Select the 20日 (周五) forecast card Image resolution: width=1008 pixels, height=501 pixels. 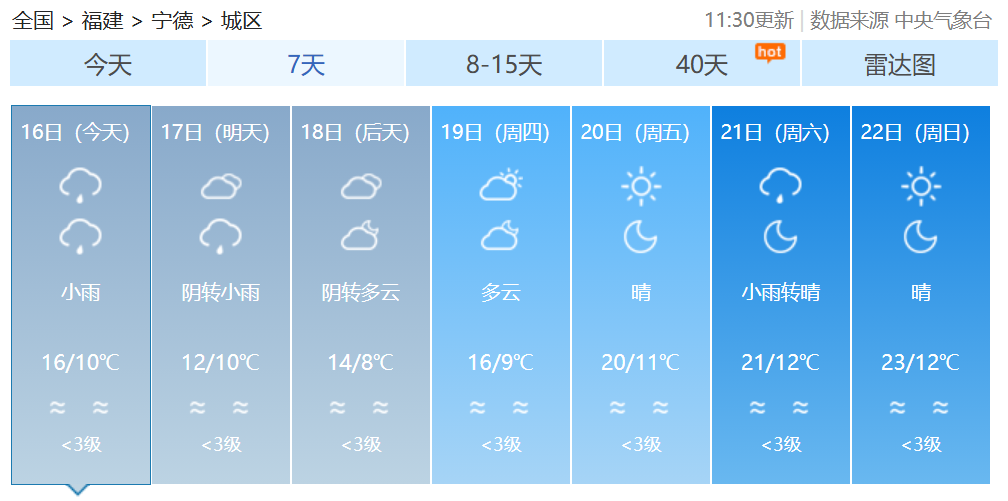641,294
